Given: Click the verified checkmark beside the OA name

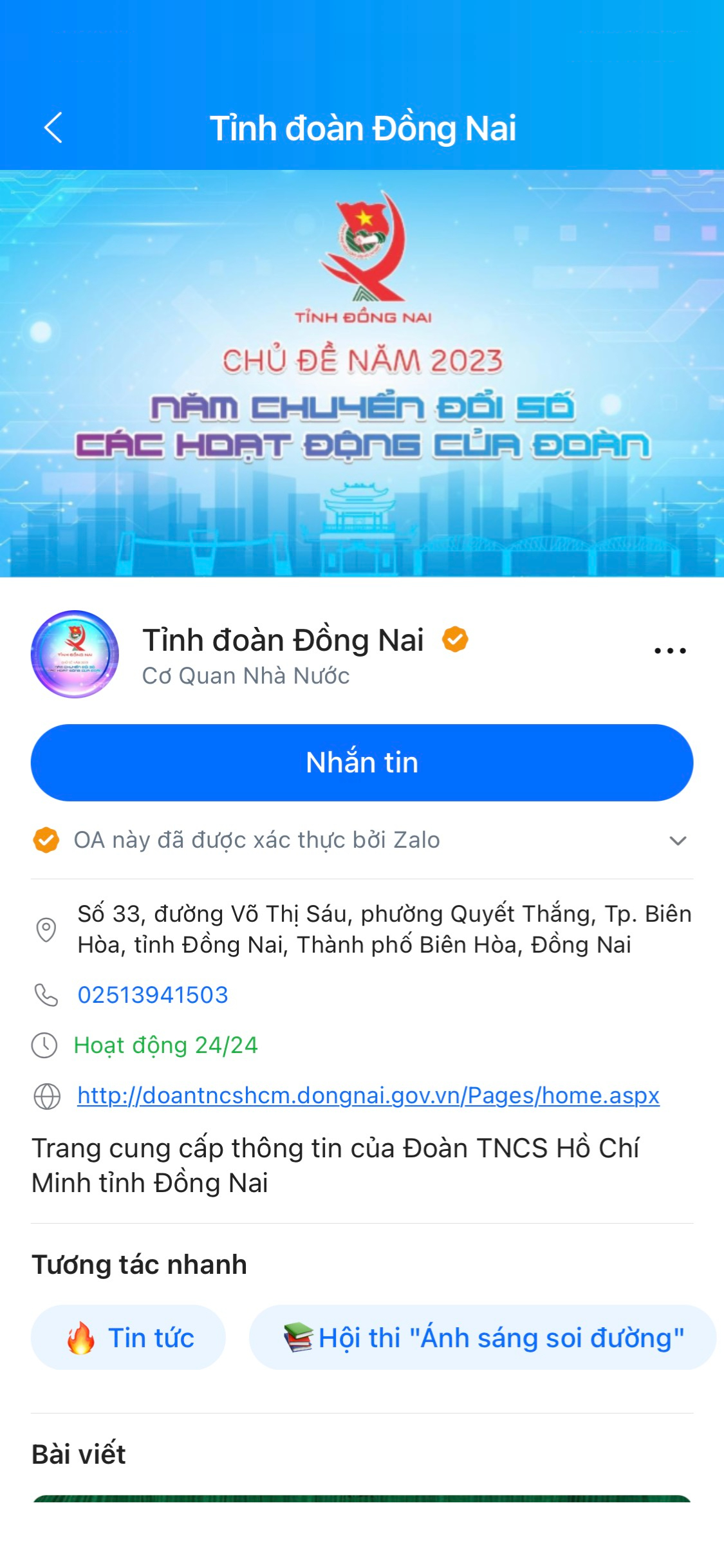Looking at the screenshot, I should [x=455, y=639].
